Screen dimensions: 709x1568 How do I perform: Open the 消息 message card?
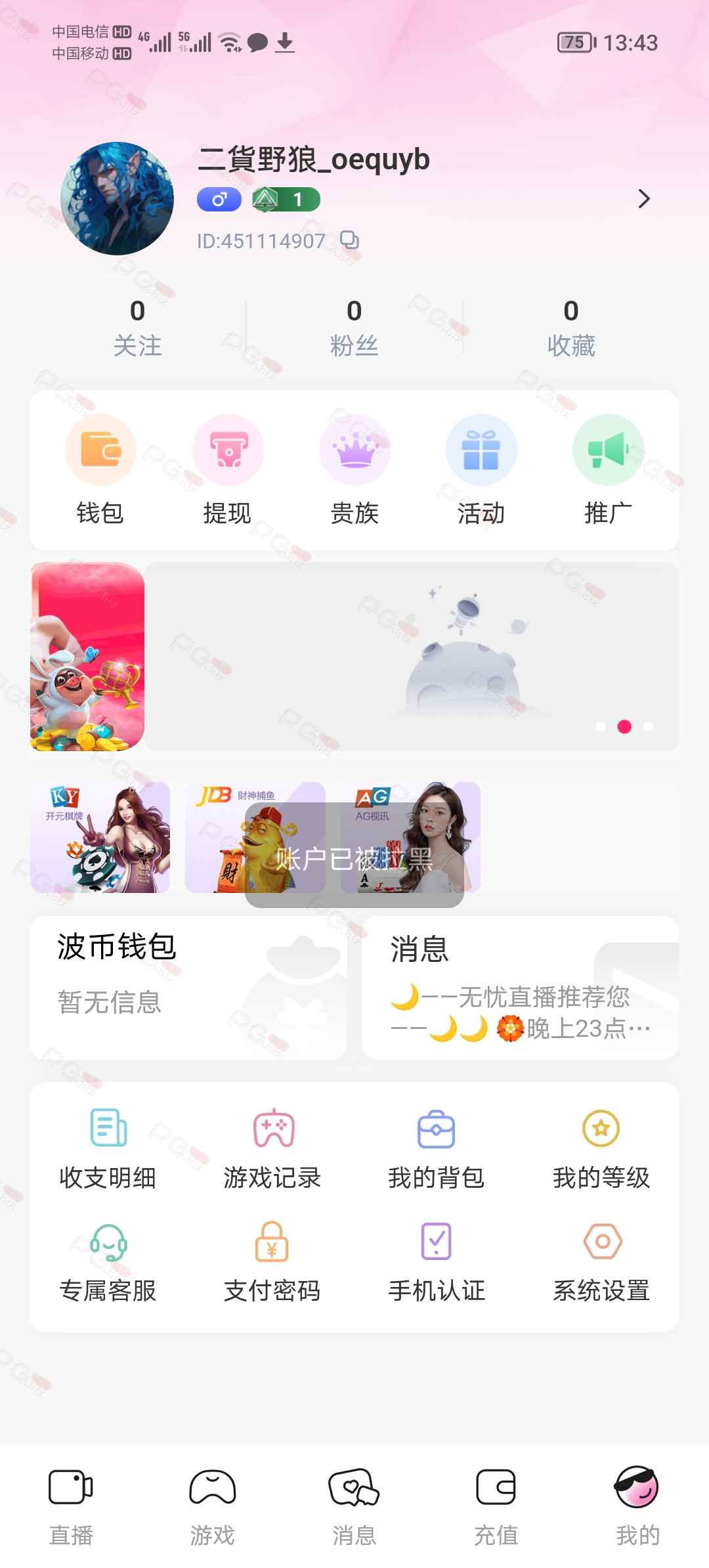(x=521, y=988)
